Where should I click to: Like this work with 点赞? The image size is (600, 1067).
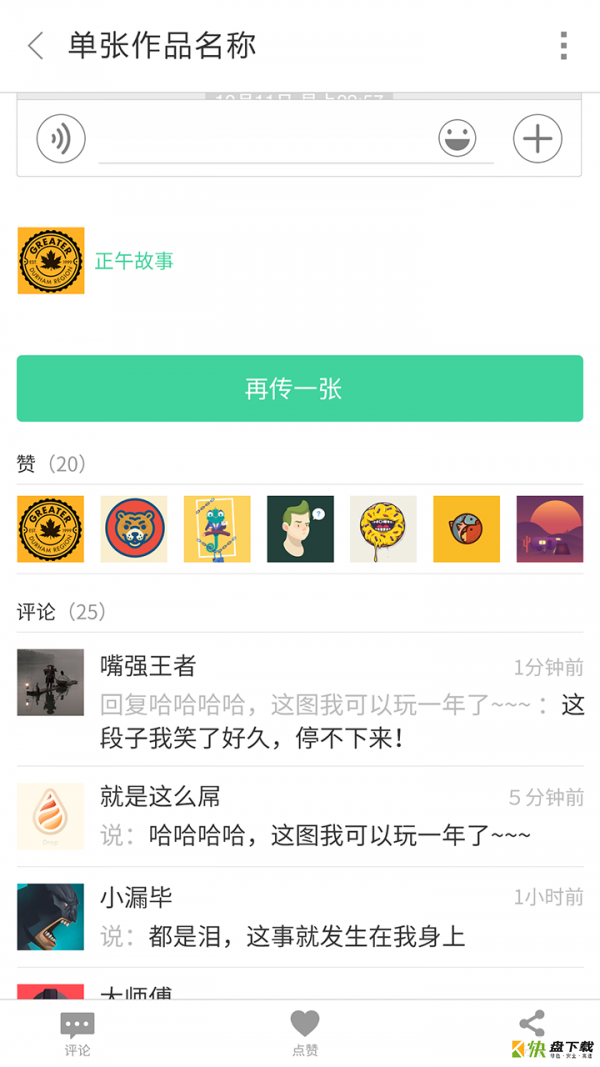pos(305,1033)
